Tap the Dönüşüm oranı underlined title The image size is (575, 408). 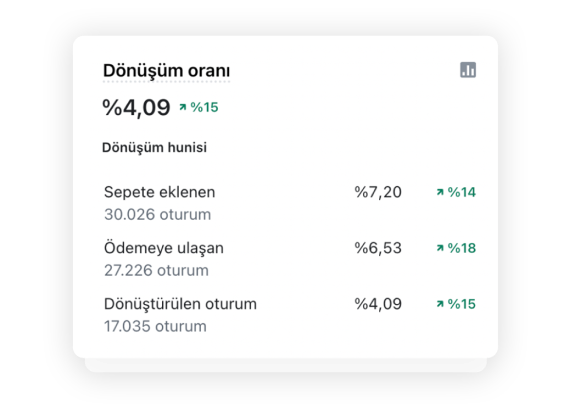click(x=166, y=71)
